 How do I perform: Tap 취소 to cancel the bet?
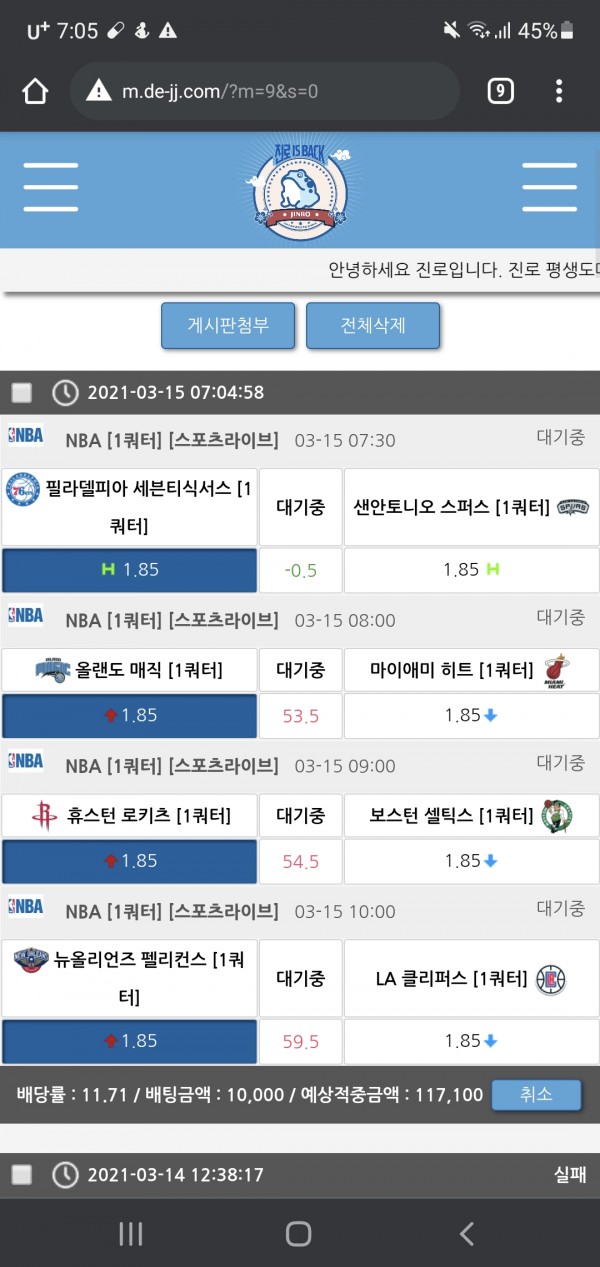[536, 1095]
